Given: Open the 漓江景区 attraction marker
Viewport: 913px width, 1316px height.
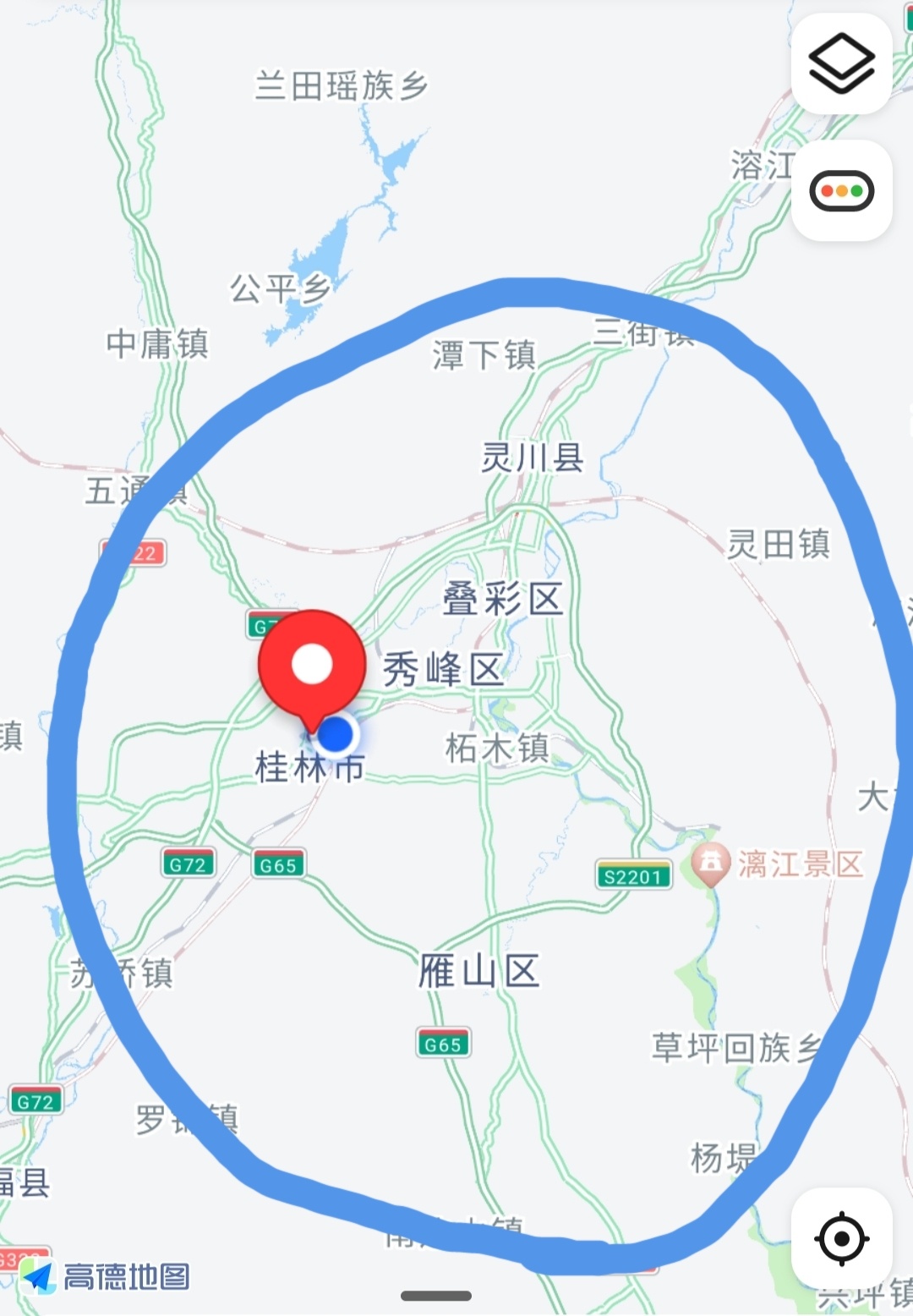Looking at the screenshot, I should coord(711,863).
